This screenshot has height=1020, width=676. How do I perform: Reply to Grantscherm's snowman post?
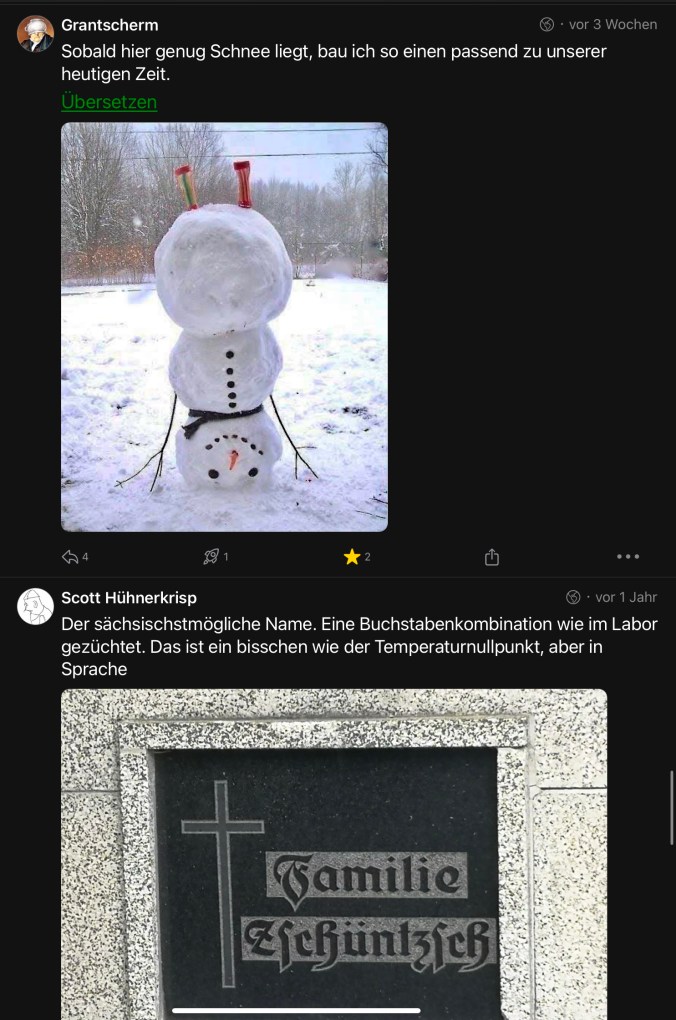71,557
